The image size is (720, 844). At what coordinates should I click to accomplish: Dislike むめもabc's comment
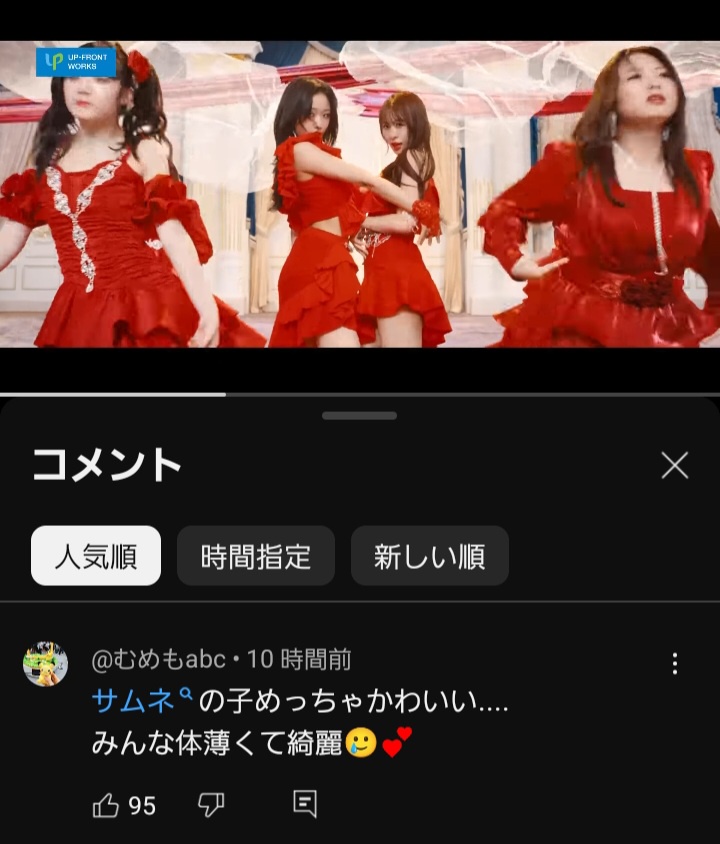(210, 805)
